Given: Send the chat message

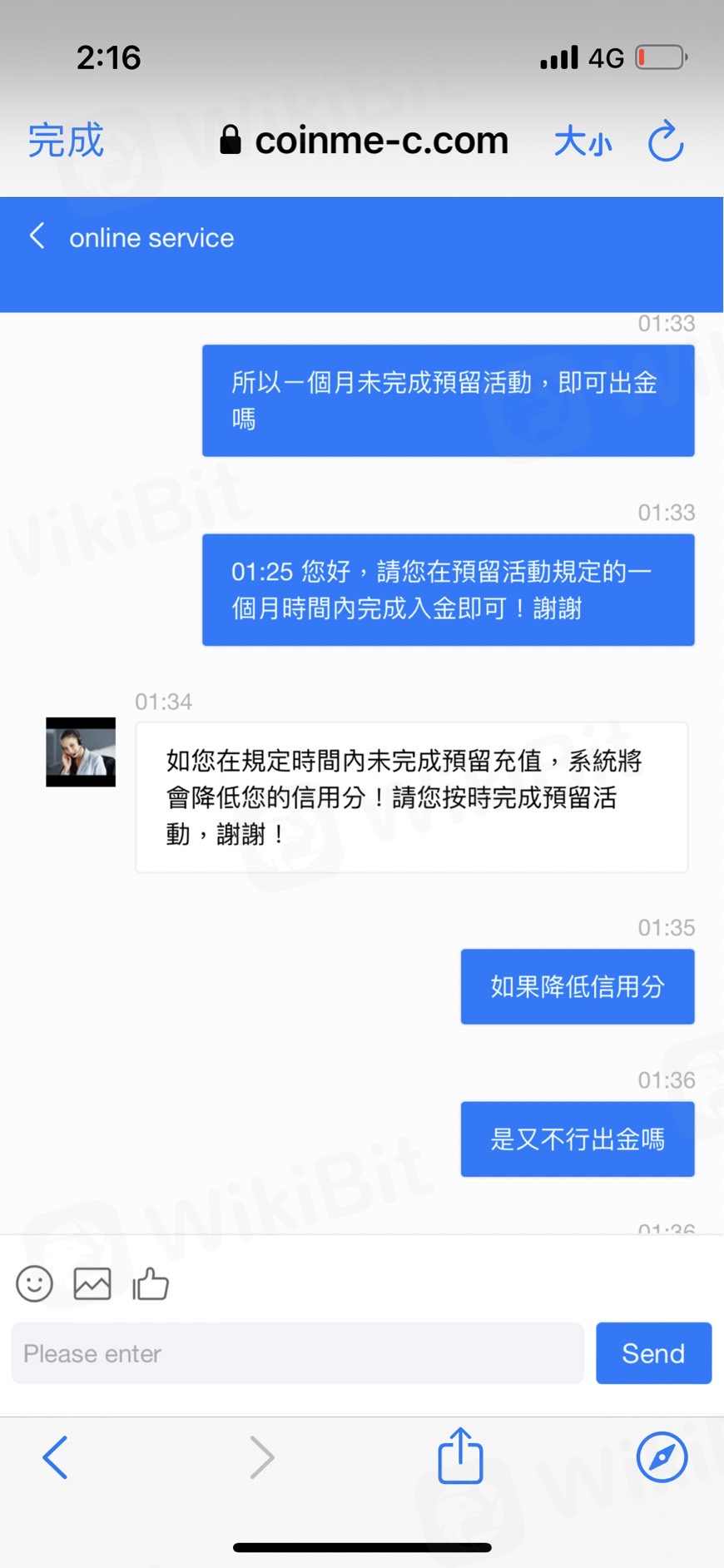Looking at the screenshot, I should [653, 1353].
